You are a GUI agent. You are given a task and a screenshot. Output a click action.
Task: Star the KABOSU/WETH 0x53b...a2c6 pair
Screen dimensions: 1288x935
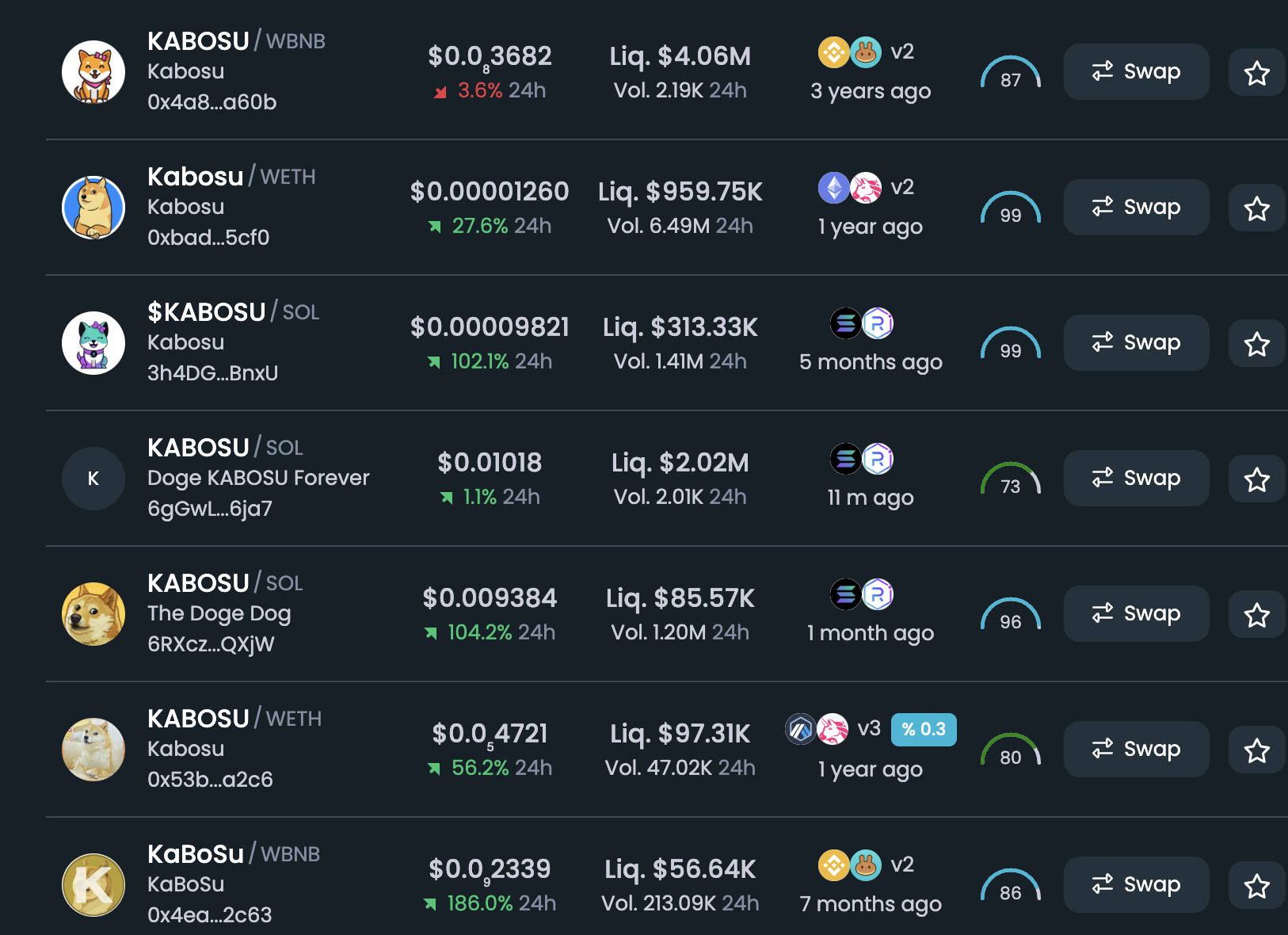click(1256, 750)
